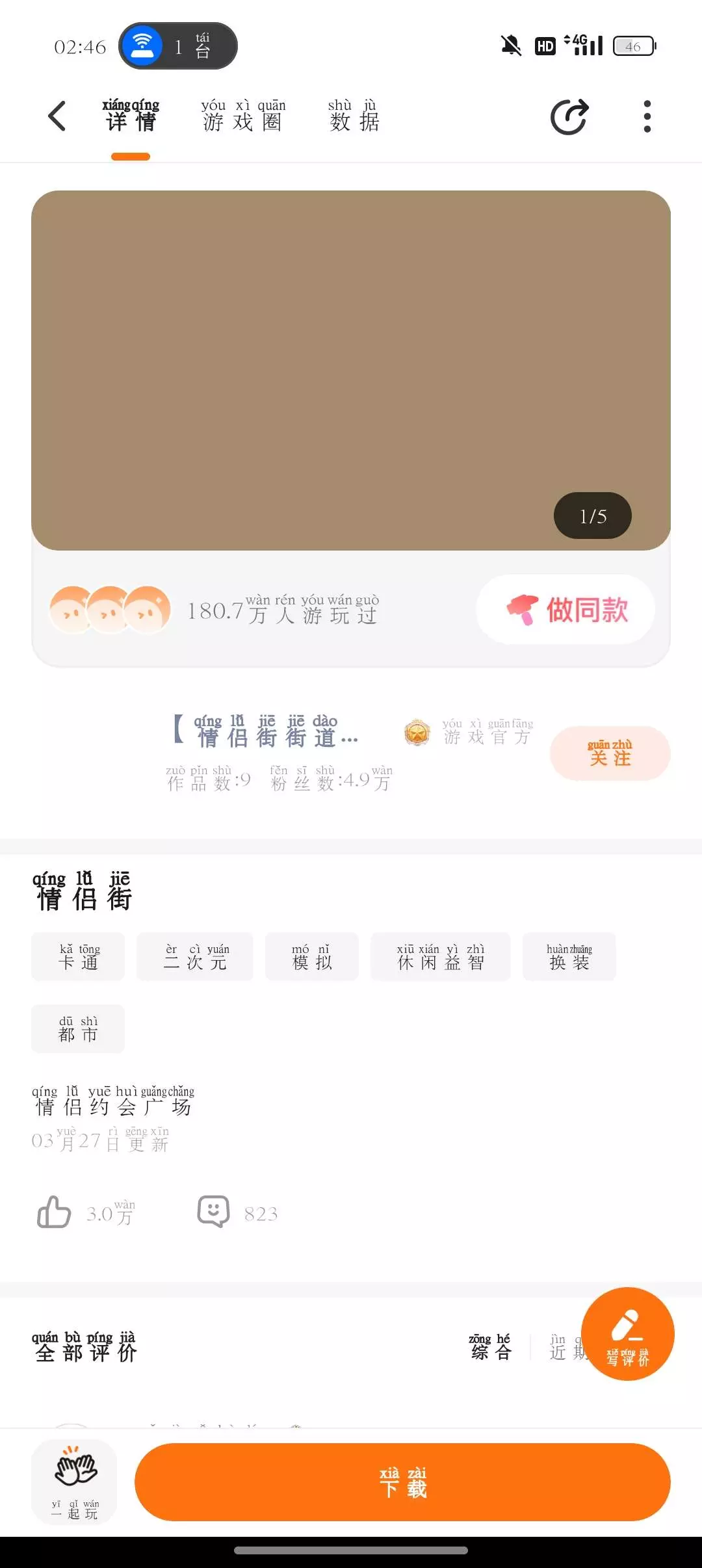The width and height of the screenshot is (702, 1568).
Task: Switch to the 数据 tab
Action: coord(354,116)
